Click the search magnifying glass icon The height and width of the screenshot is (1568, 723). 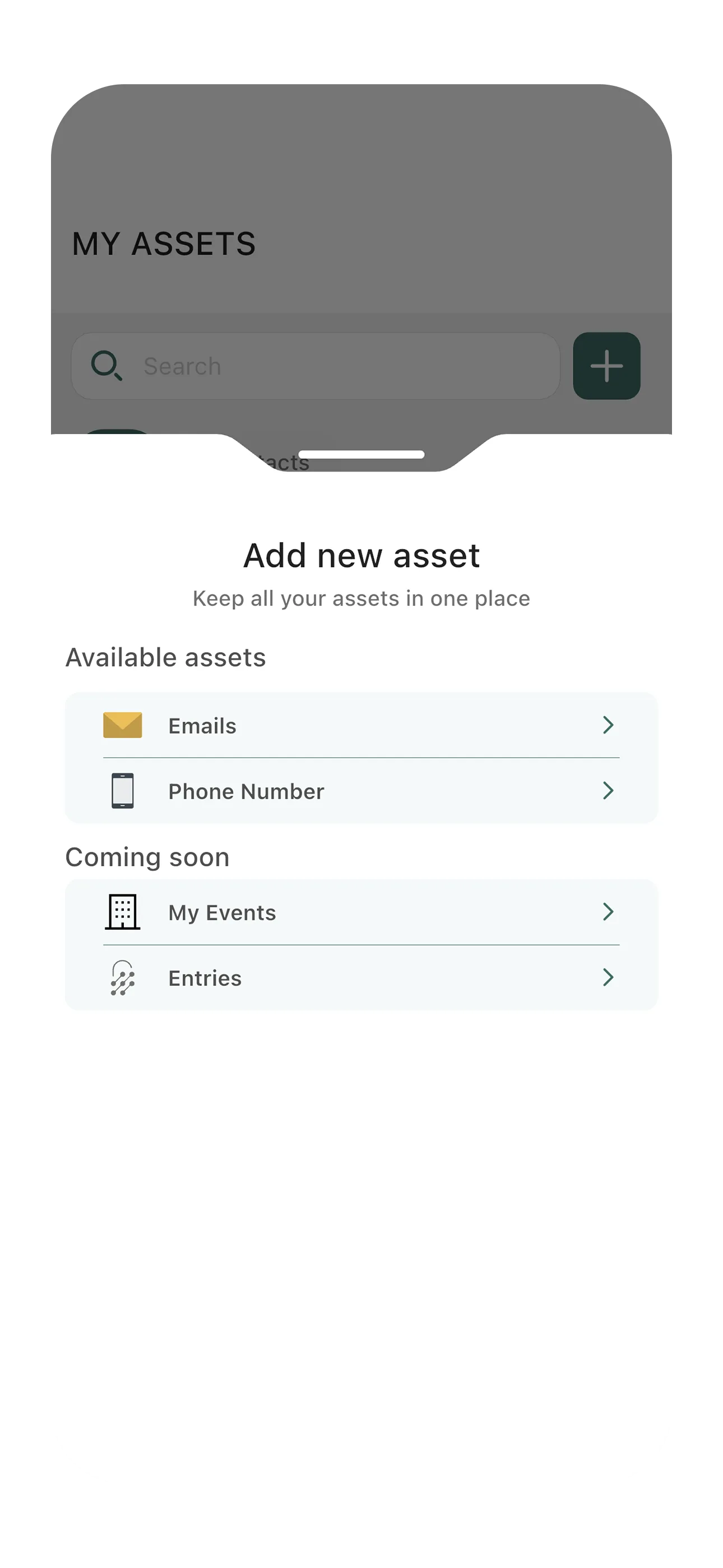107,365
